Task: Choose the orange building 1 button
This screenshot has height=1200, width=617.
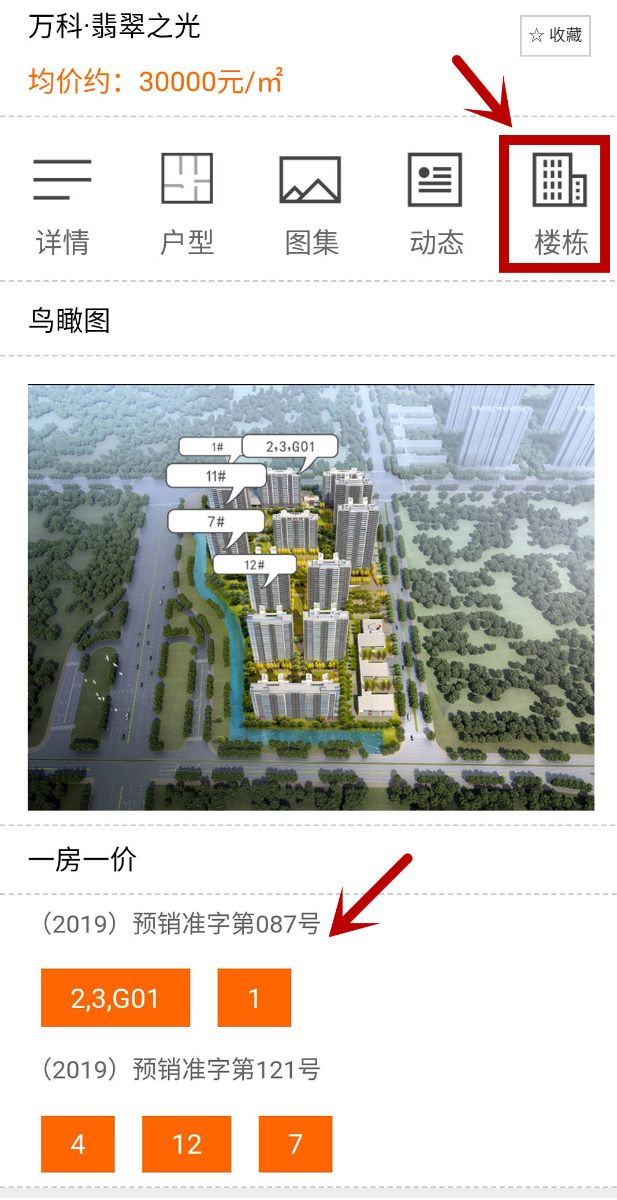Action: 254,998
